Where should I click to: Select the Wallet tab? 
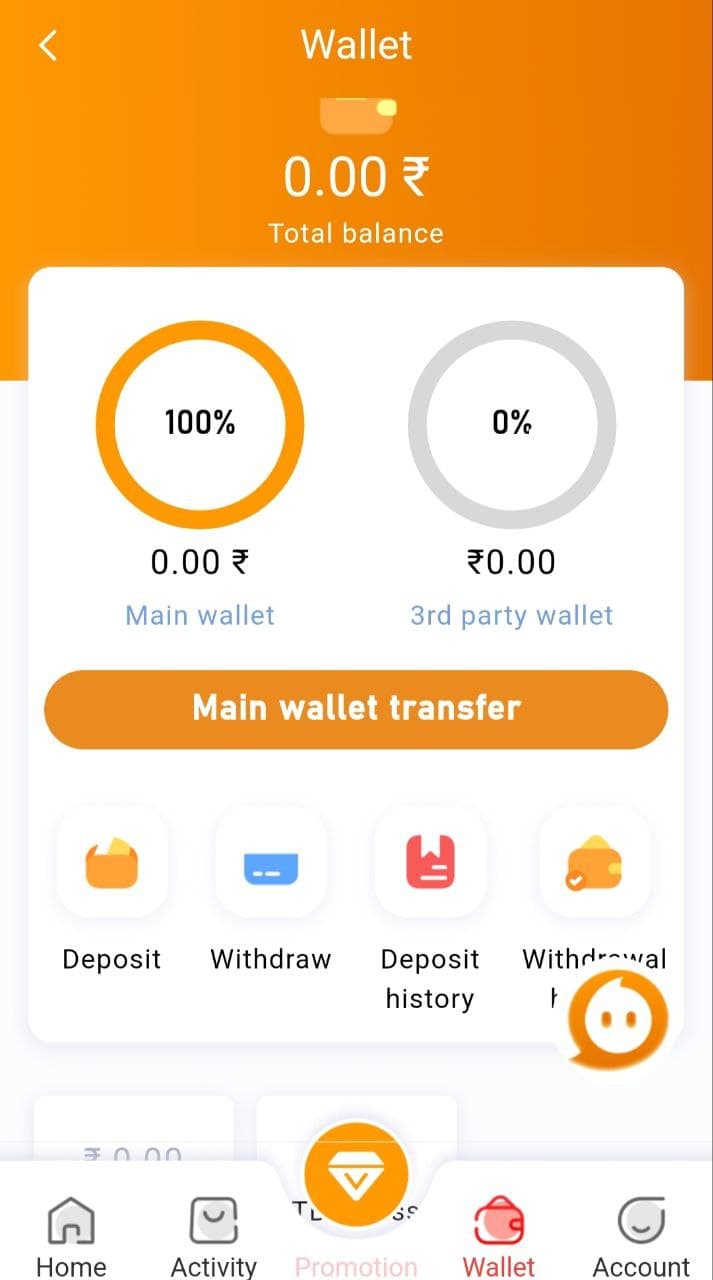(498, 1237)
